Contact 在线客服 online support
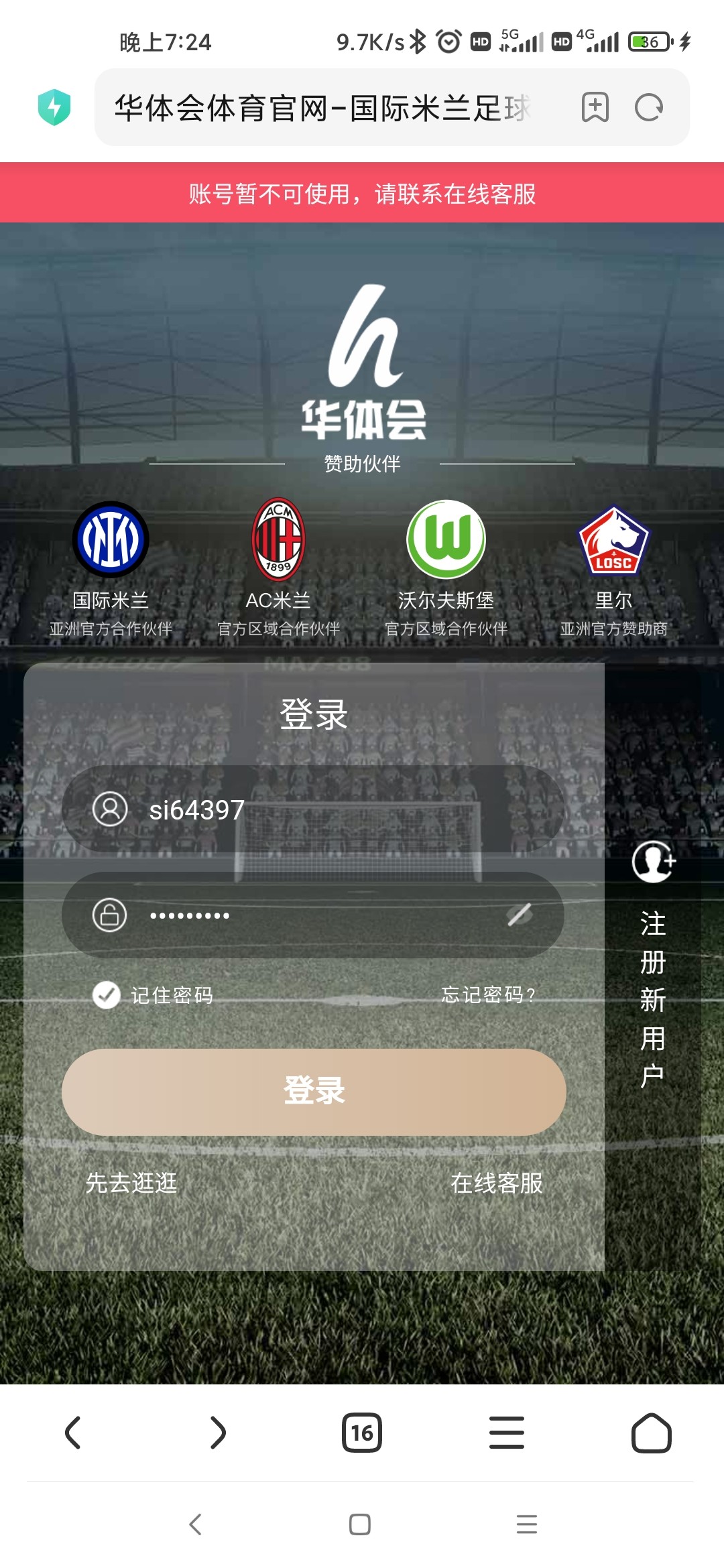 click(x=496, y=1183)
